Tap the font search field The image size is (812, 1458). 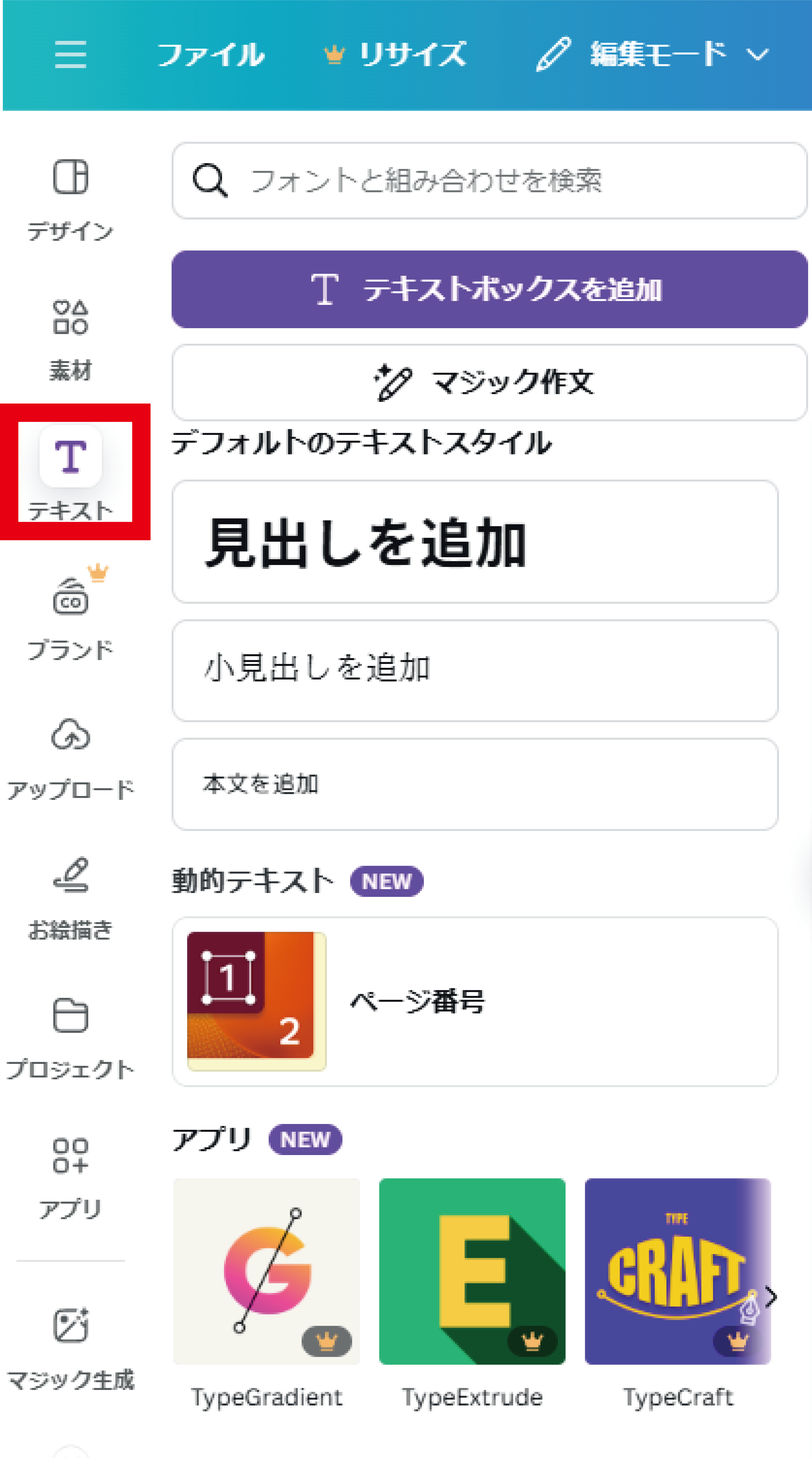point(489,181)
